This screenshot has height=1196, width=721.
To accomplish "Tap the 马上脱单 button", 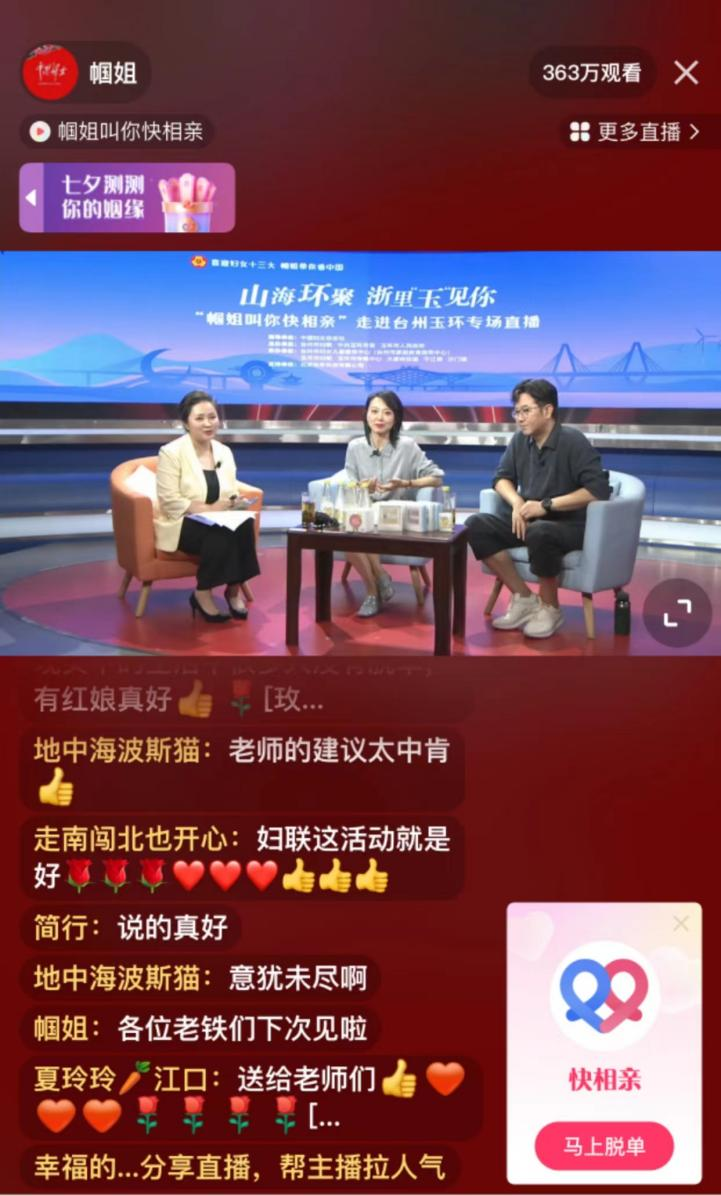I will (603, 1146).
